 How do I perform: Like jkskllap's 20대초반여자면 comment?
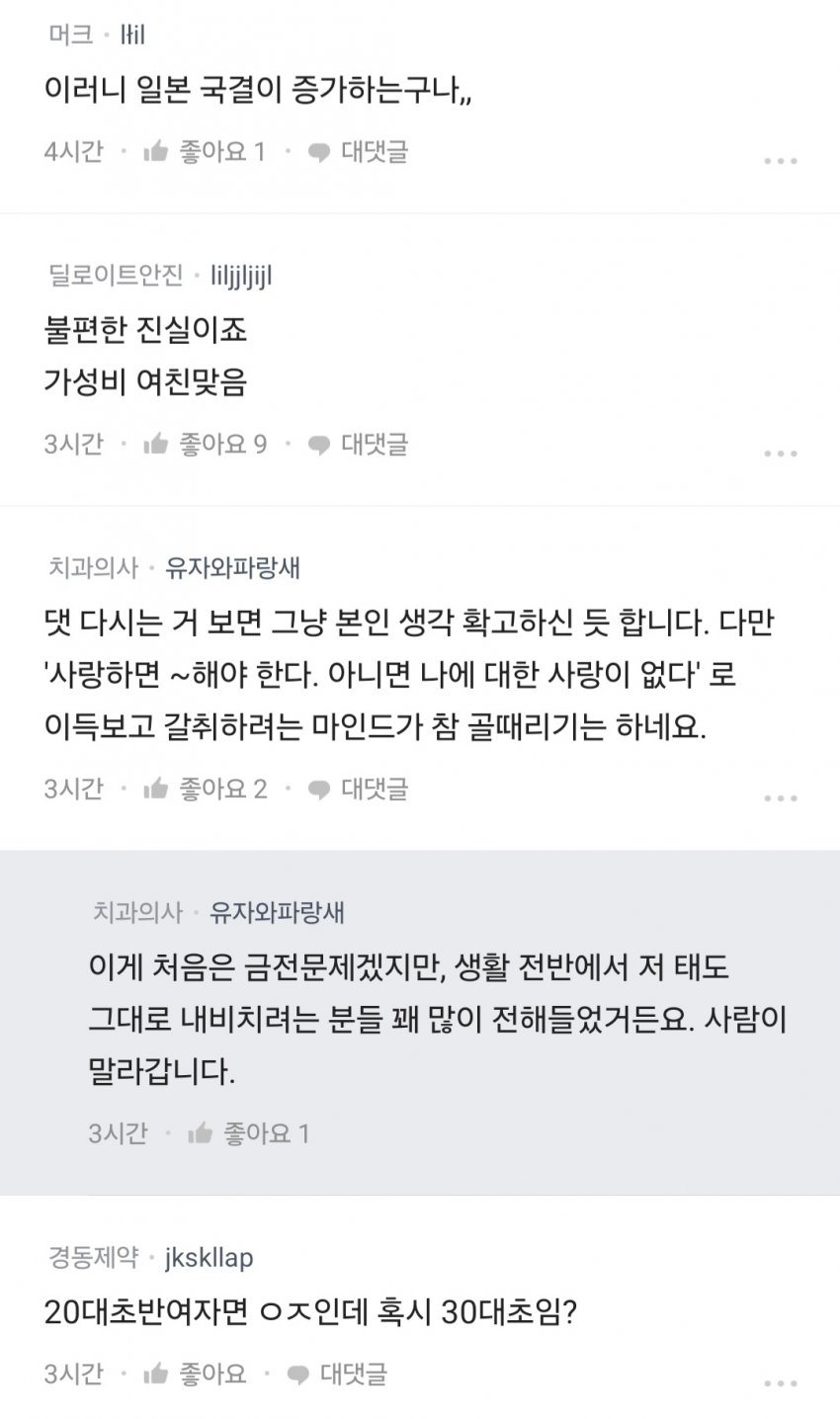(194, 1374)
